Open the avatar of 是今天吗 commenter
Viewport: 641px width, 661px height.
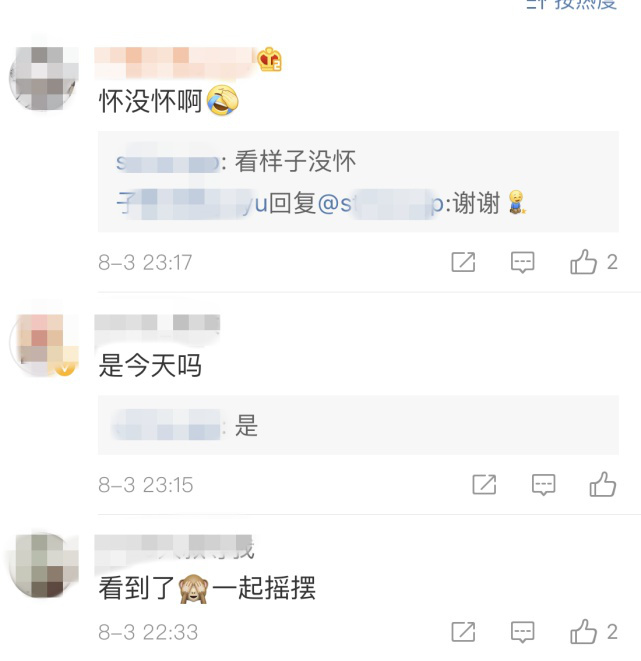pyautogui.click(x=43, y=344)
